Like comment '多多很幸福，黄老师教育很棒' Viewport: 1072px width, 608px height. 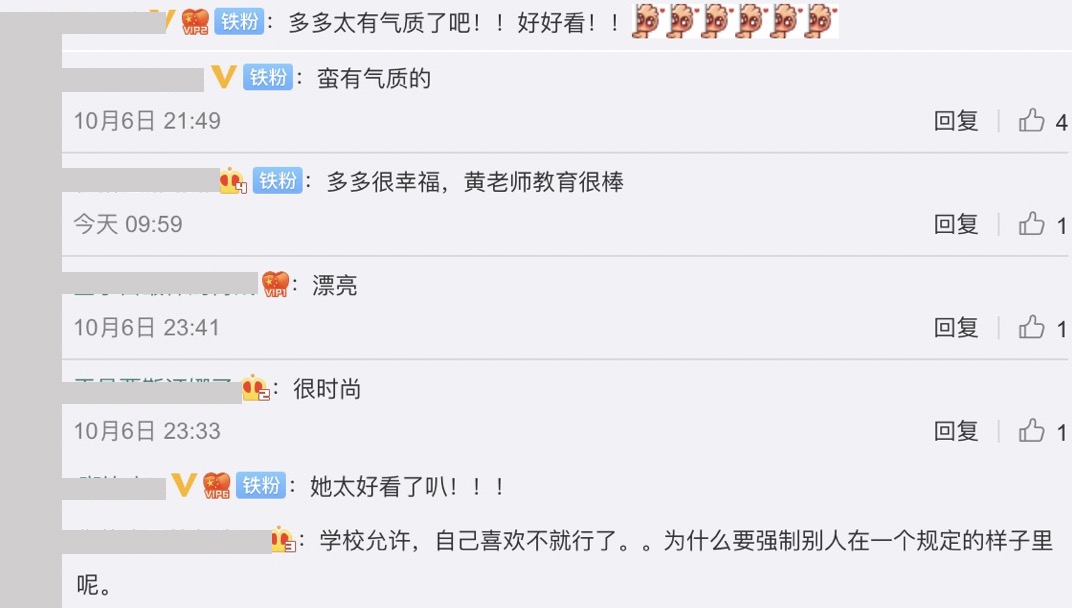(x=1032, y=224)
